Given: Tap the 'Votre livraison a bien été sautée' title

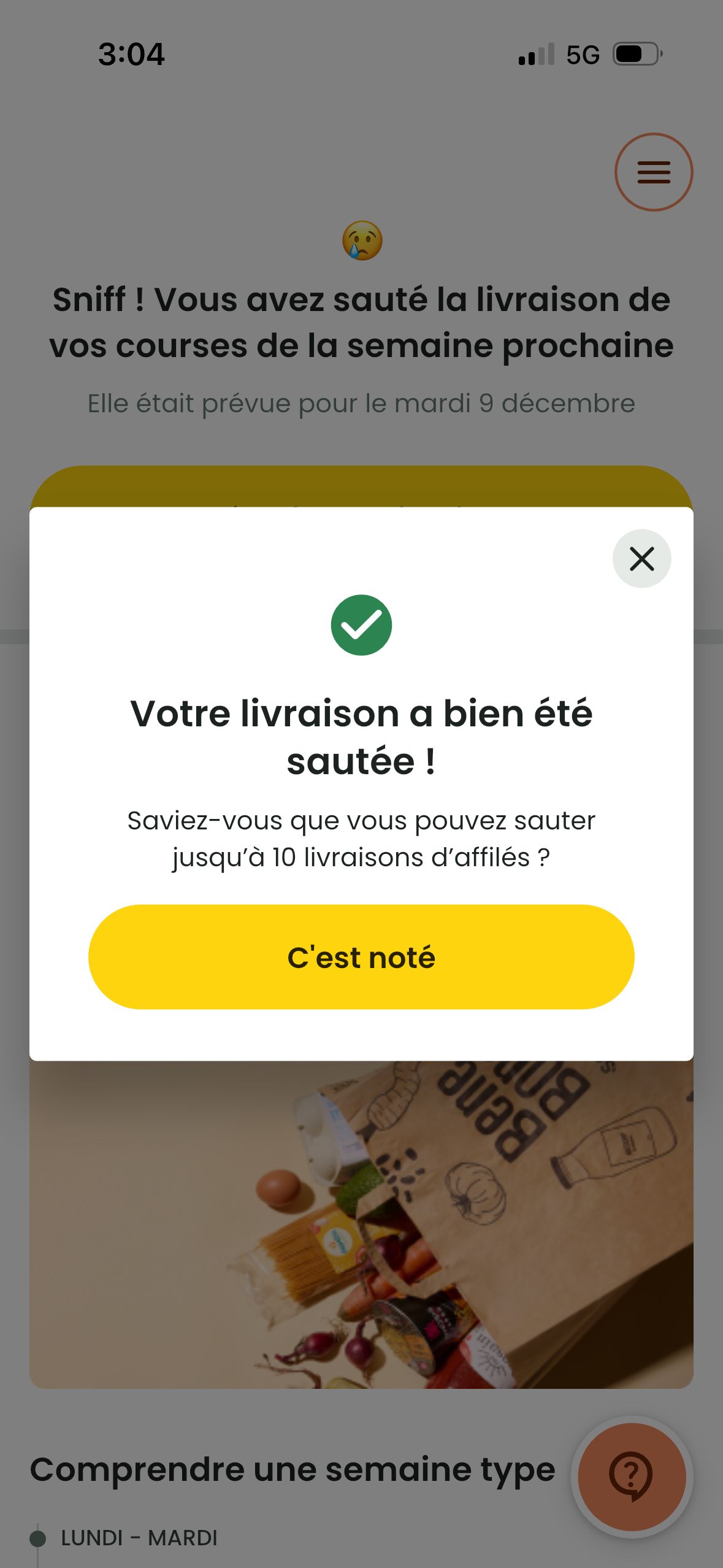Looking at the screenshot, I should (362, 735).
